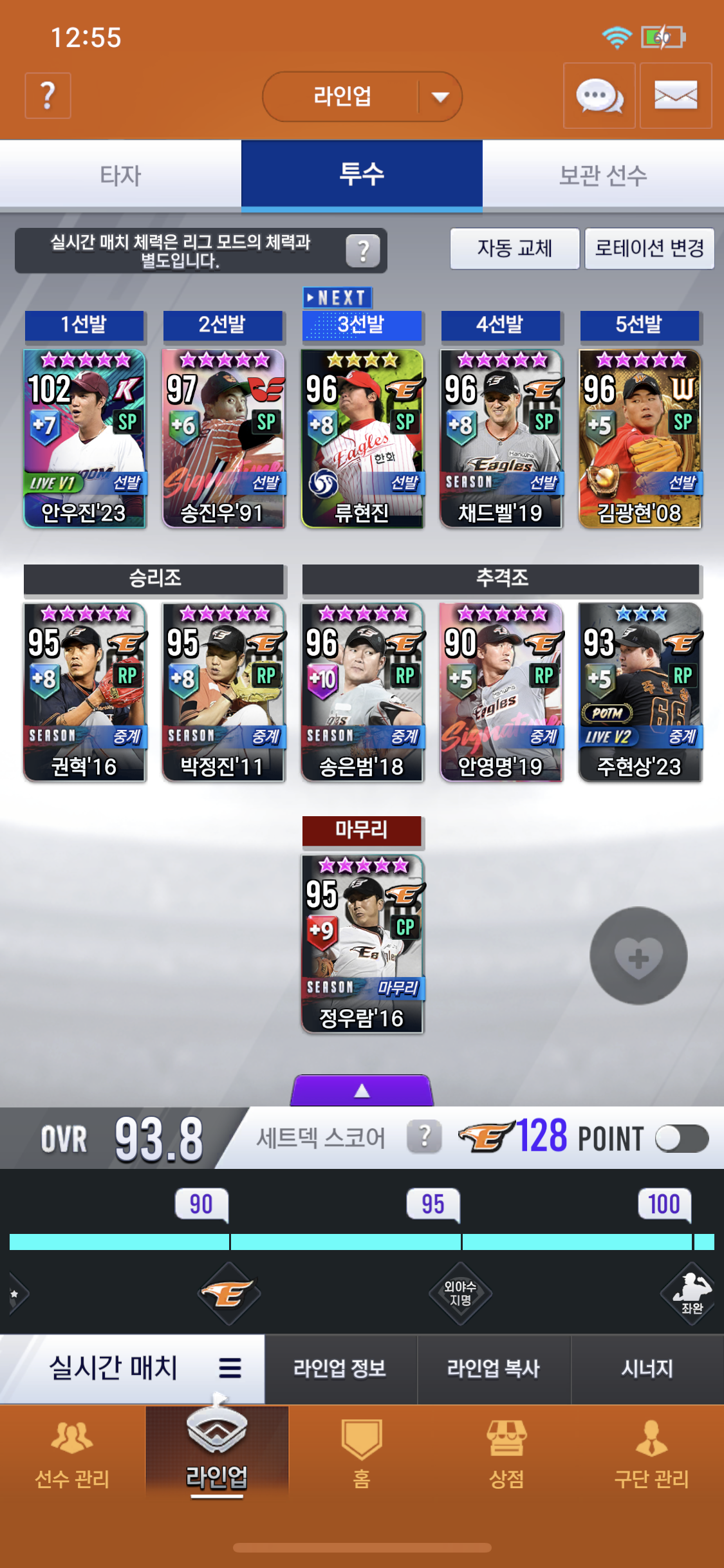Select the 류현진 pitcher card
This screenshot has height=1568, width=724.
(x=362, y=438)
